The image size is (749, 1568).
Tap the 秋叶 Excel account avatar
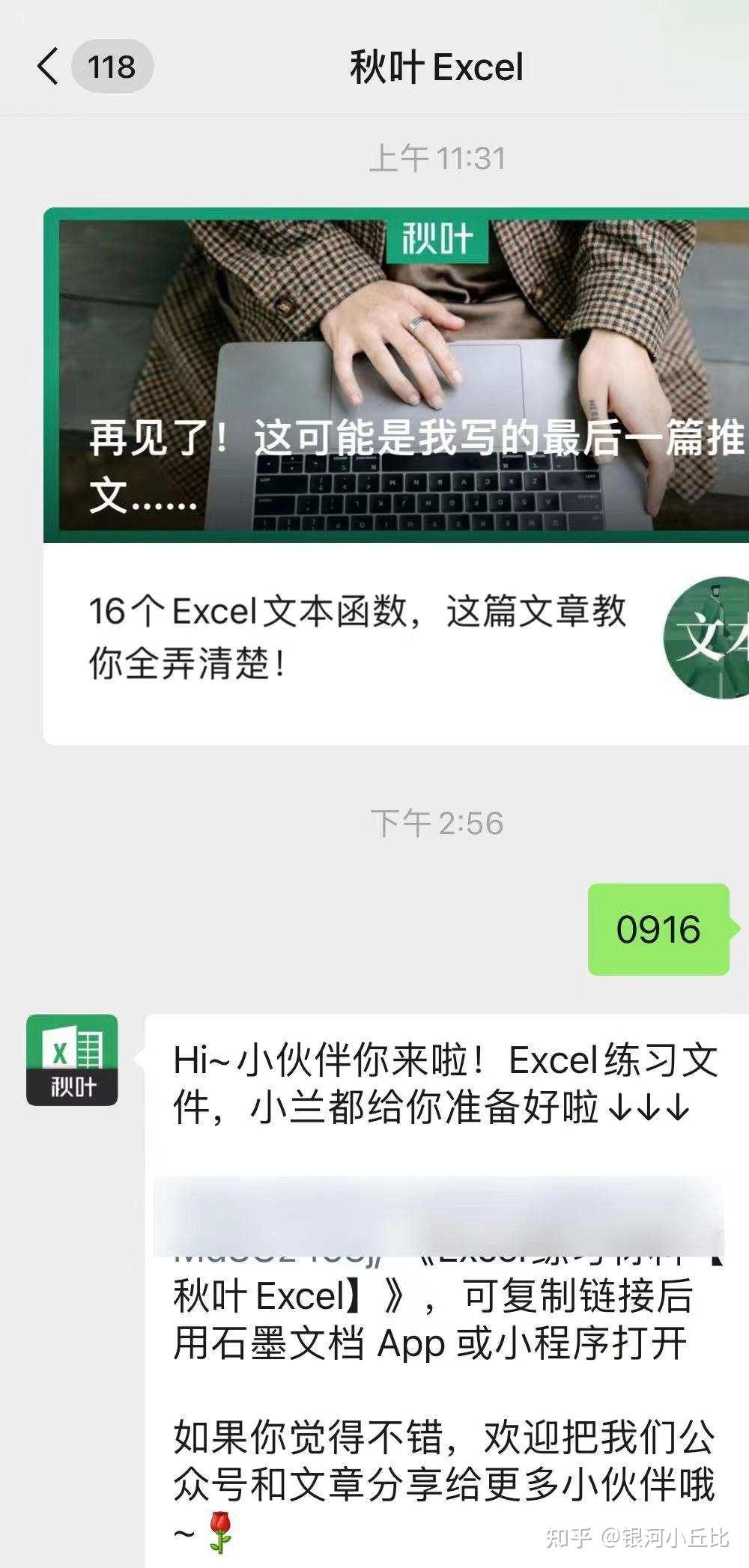(x=72, y=1060)
